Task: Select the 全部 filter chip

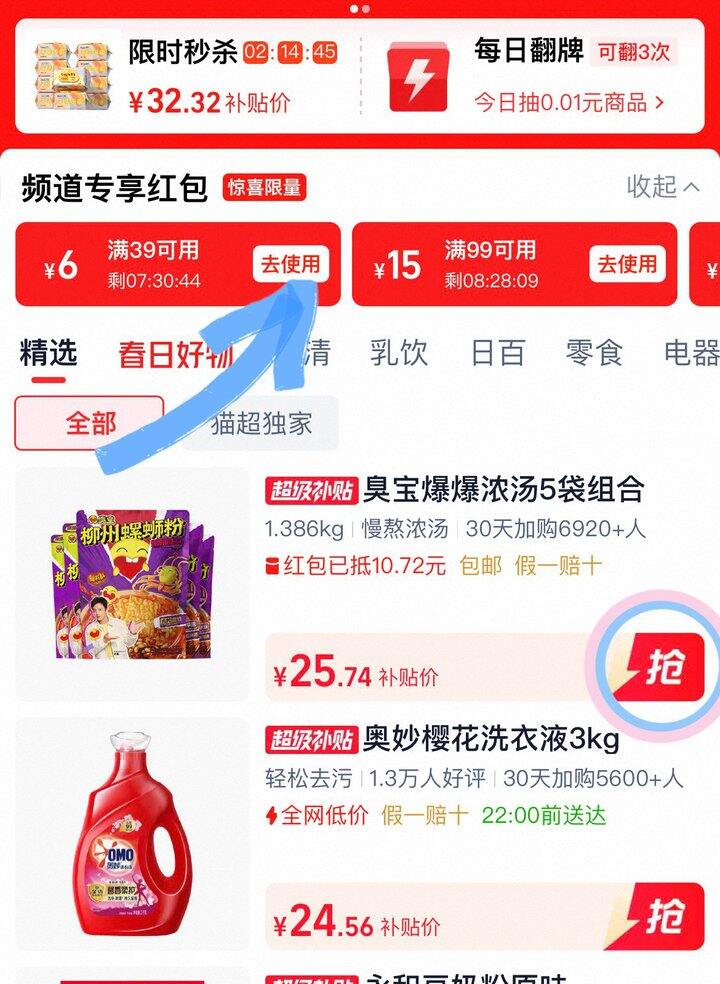Action: (90, 423)
